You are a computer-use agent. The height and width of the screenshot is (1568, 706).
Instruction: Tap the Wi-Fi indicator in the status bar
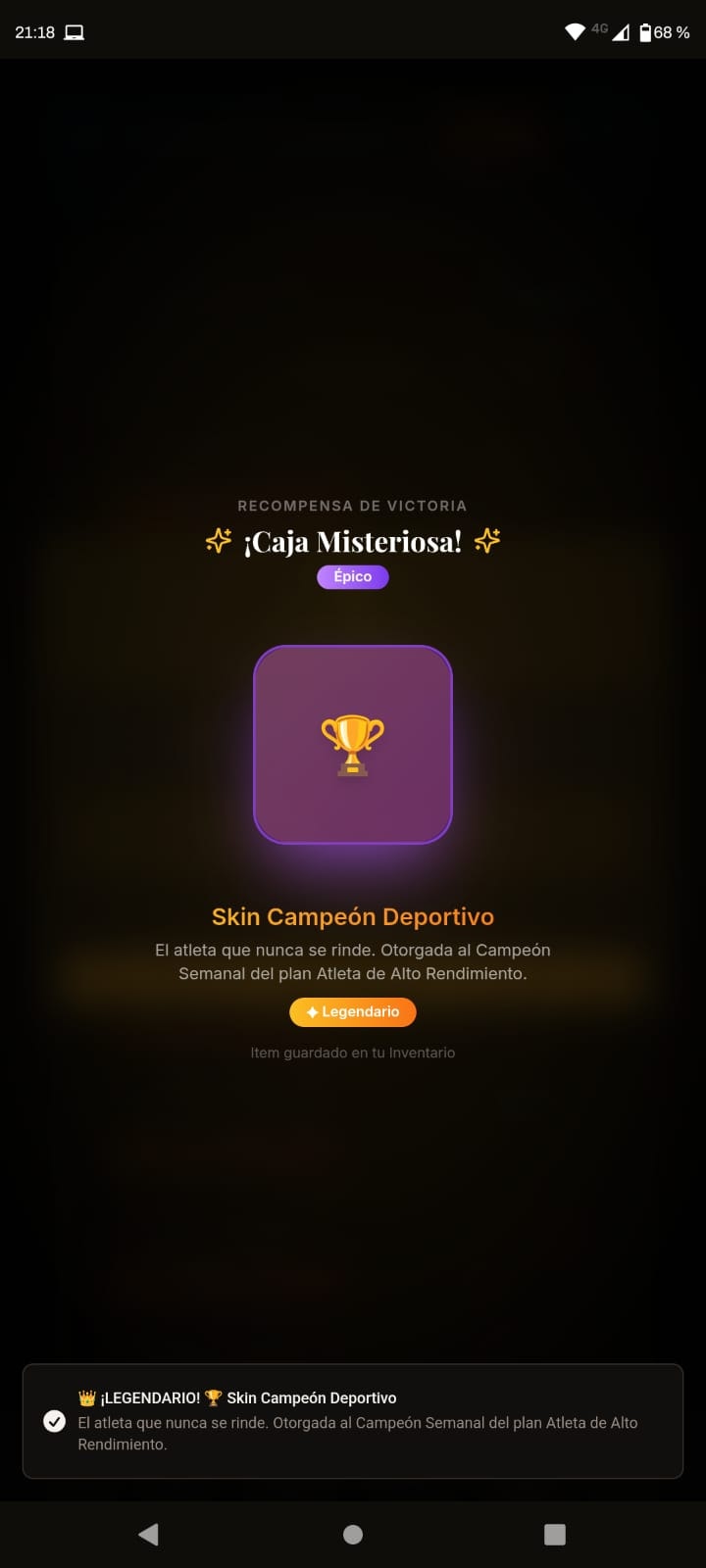(576, 30)
